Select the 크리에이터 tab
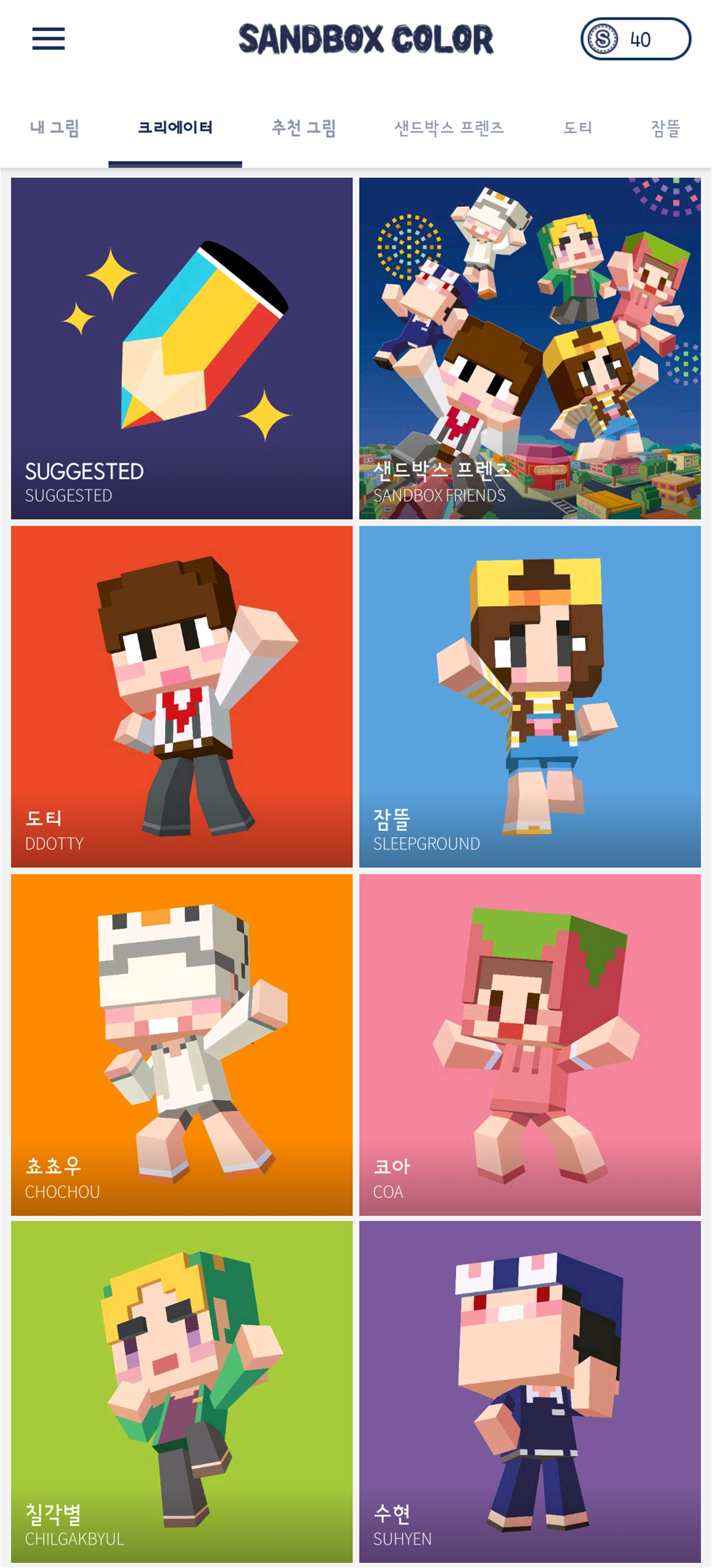The height and width of the screenshot is (1568, 712). point(175,128)
